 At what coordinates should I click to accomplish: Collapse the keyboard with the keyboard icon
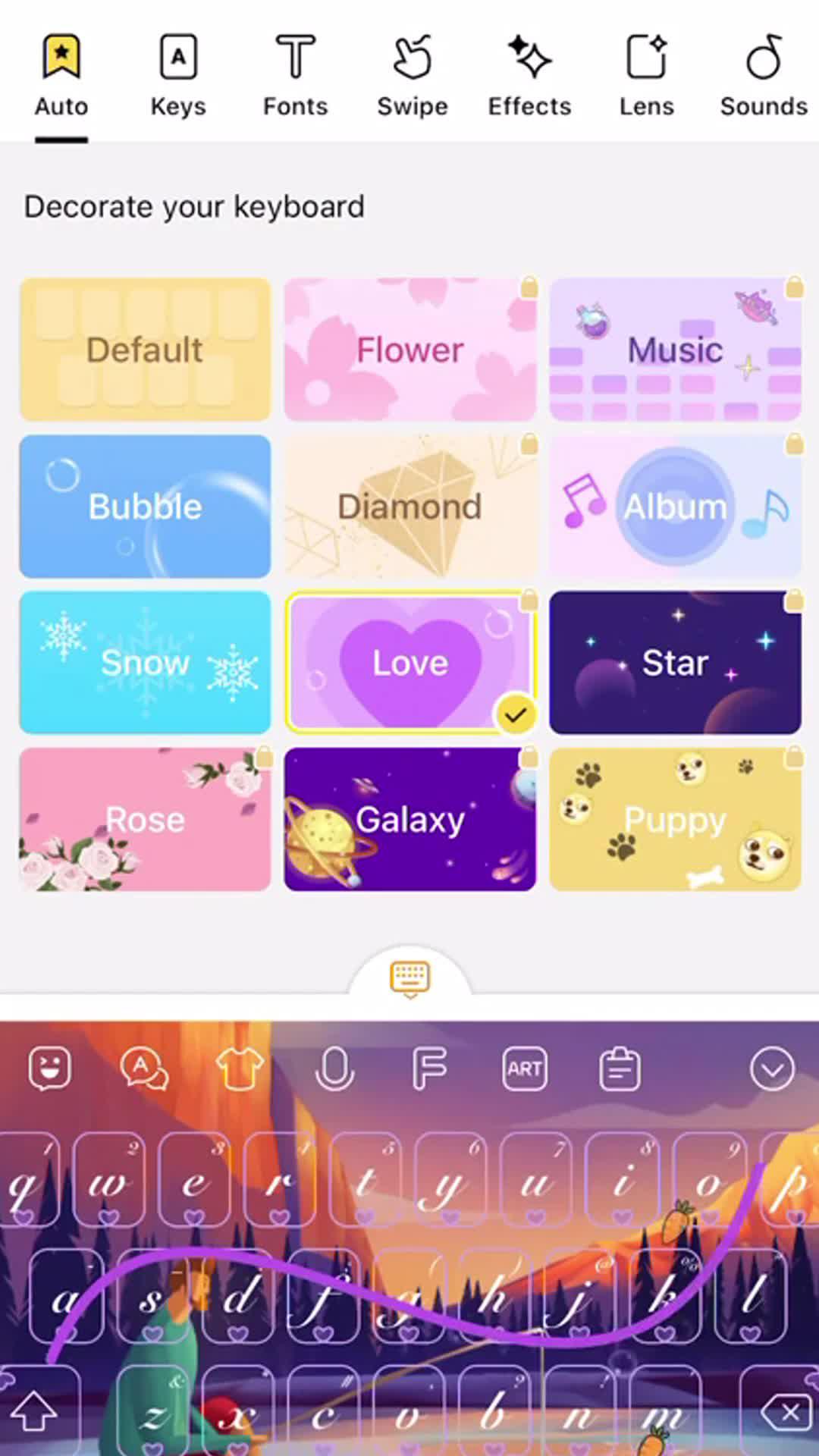pos(409,978)
